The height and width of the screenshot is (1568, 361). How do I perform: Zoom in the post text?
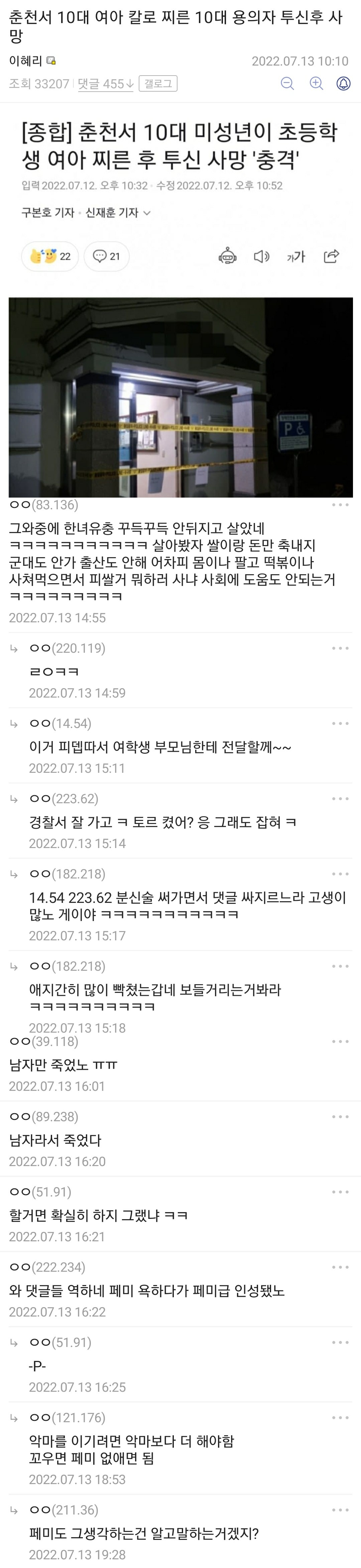(x=316, y=83)
